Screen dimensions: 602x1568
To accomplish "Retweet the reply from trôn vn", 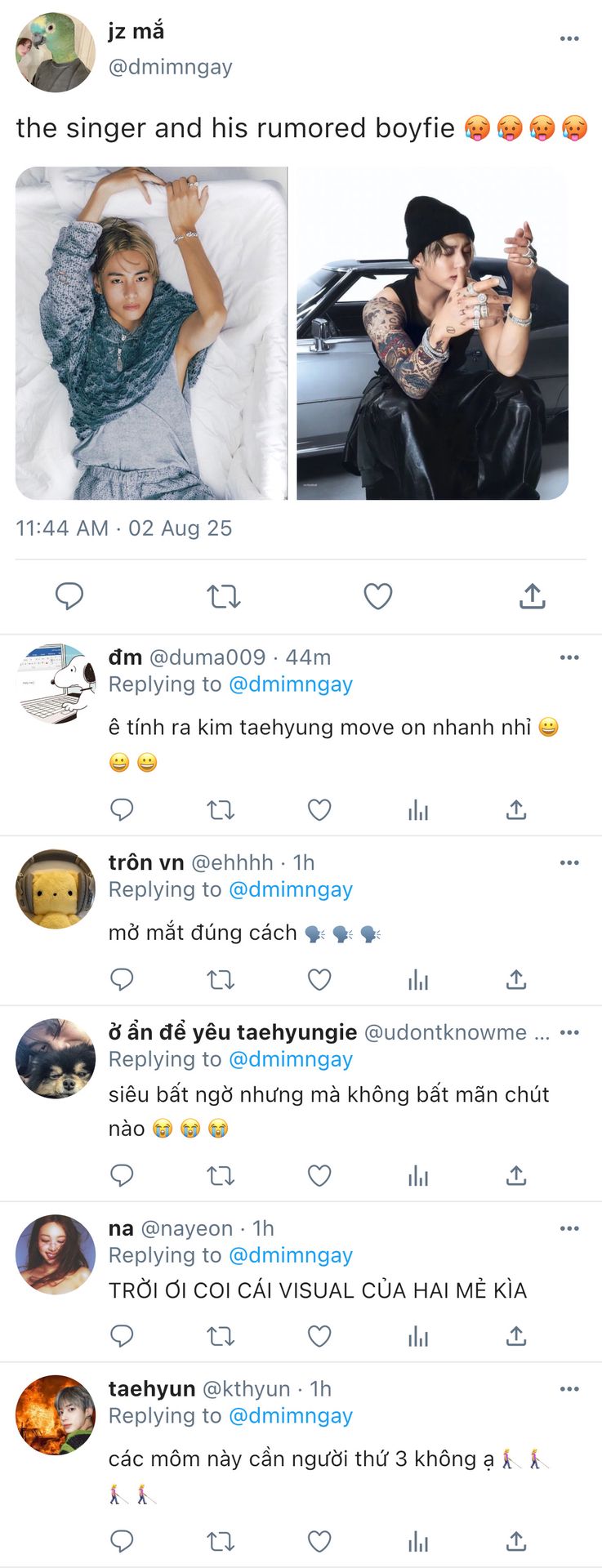I will coord(221,979).
